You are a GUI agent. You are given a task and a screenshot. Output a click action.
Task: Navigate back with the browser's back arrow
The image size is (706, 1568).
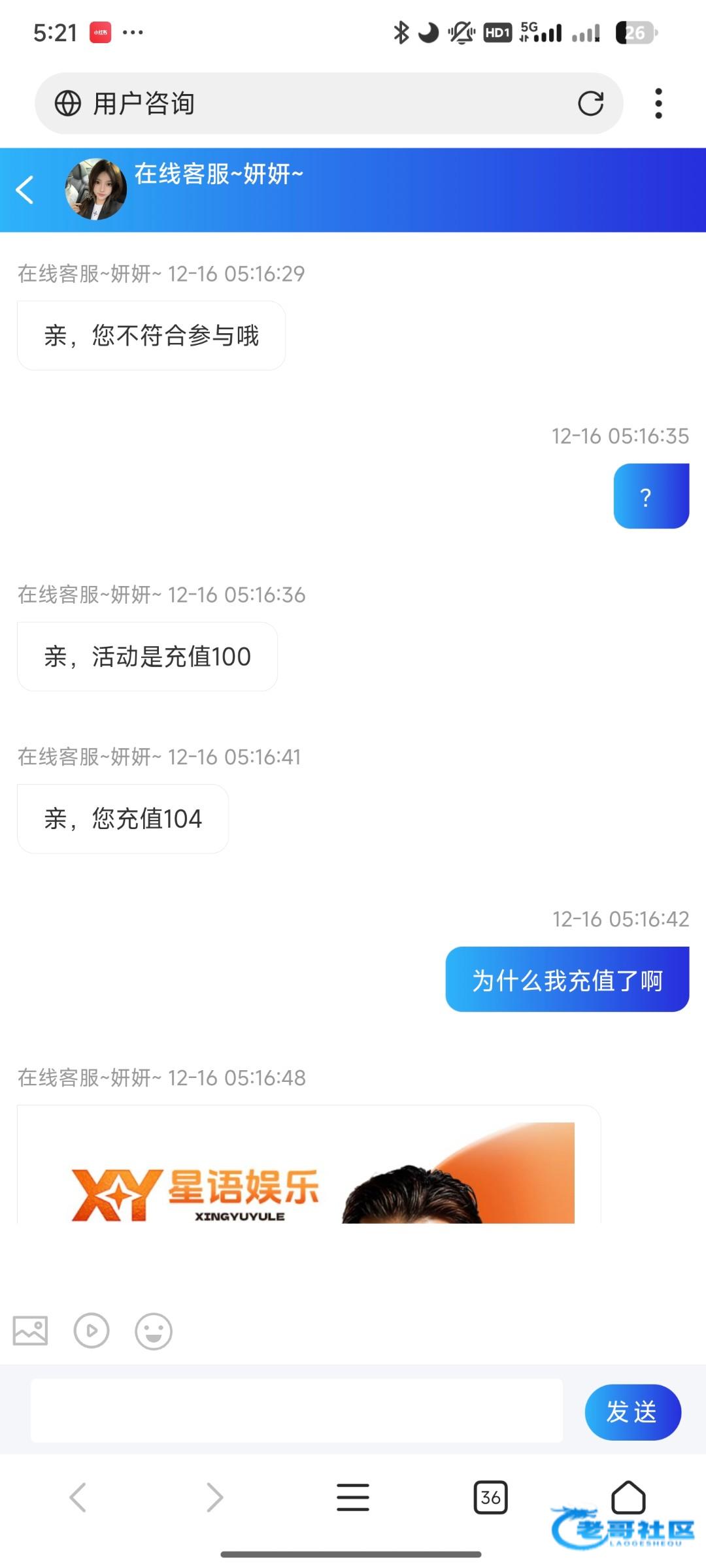click(x=78, y=1497)
